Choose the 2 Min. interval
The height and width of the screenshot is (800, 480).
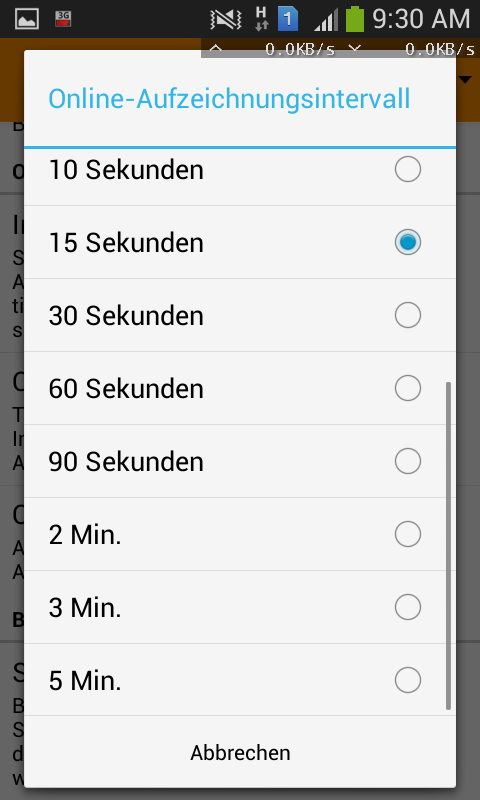[x=240, y=534]
